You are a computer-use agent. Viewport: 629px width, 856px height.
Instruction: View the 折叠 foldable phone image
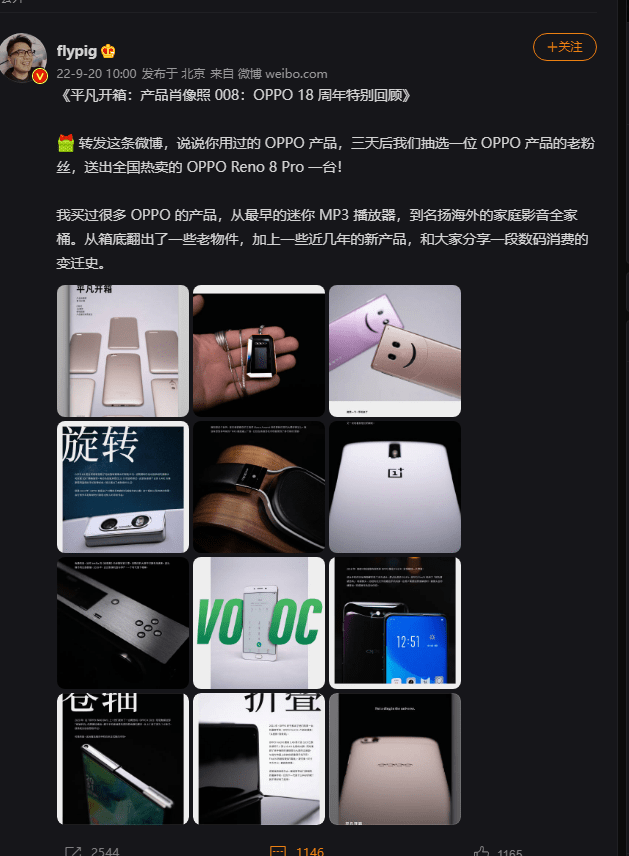(x=259, y=759)
